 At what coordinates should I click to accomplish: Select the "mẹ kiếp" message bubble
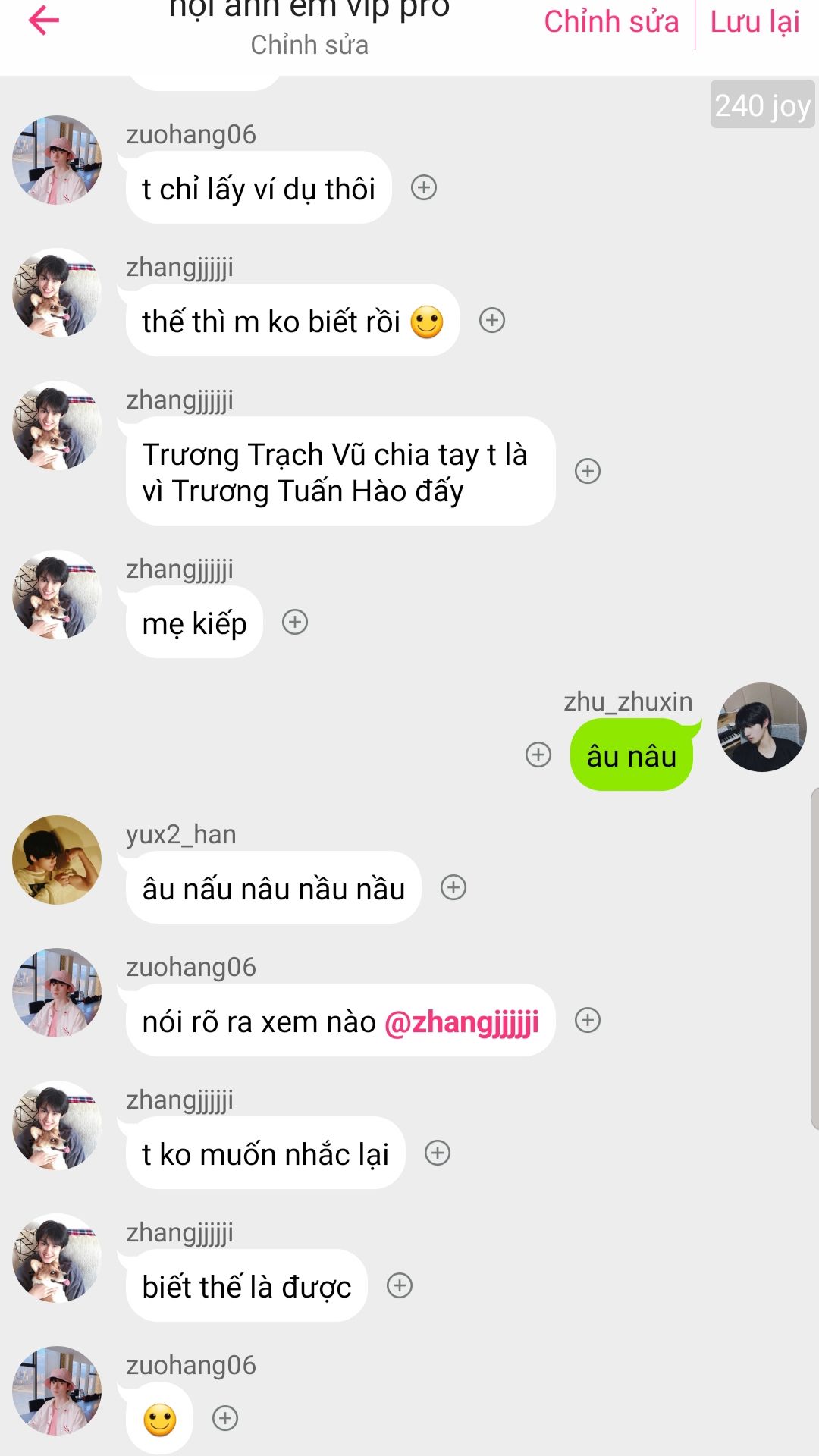click(195, 623)
